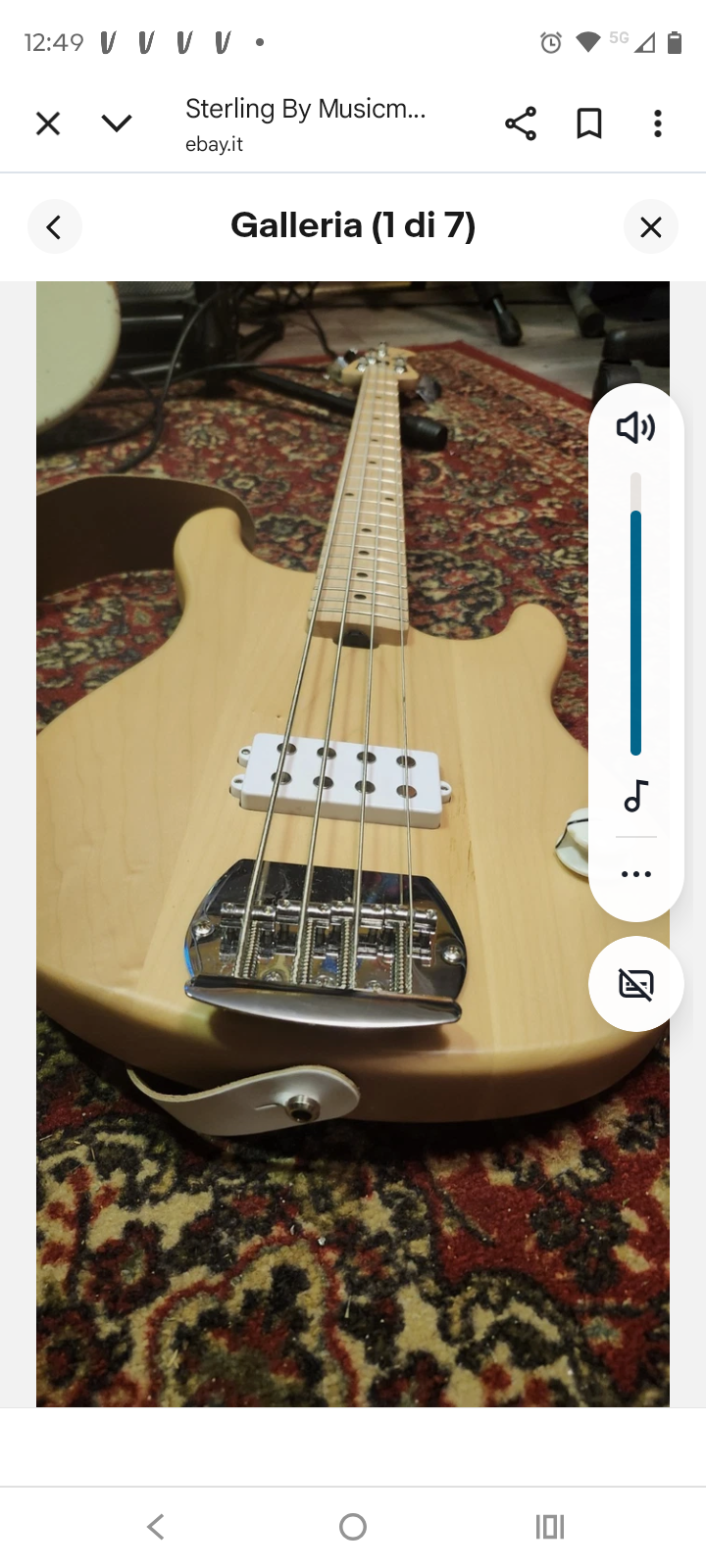Bookmark the Sterling By Musicman page
Viewport: 706px width, 1568px height.
[x=589, y=123]
